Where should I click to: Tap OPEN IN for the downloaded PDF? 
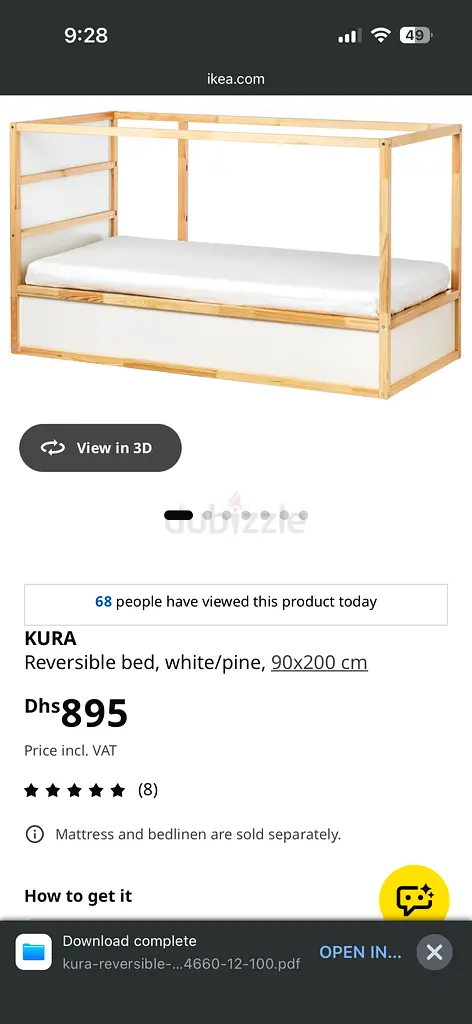click(360, 952)
